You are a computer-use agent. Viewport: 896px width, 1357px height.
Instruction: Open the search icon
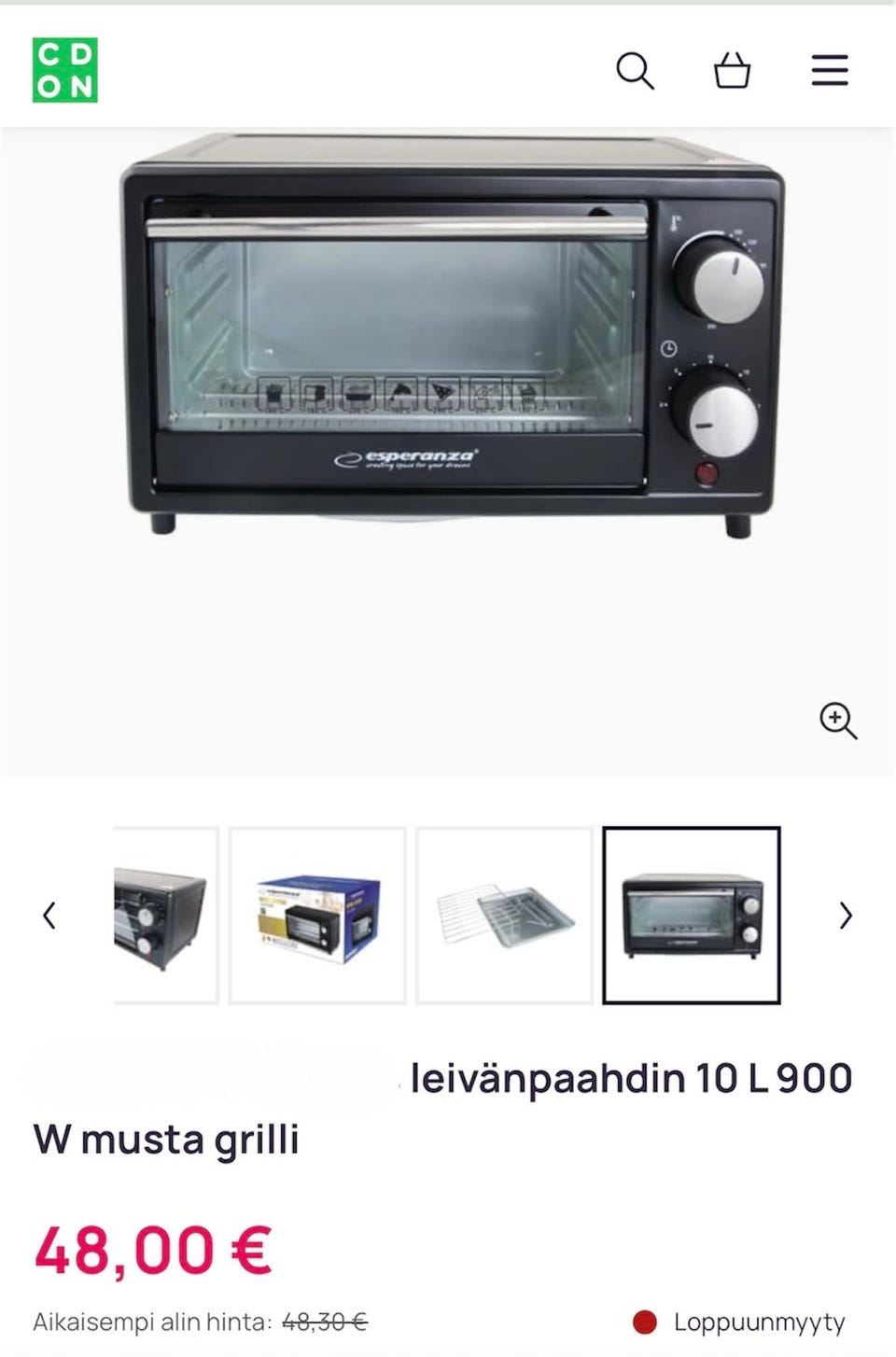(635, 71)
